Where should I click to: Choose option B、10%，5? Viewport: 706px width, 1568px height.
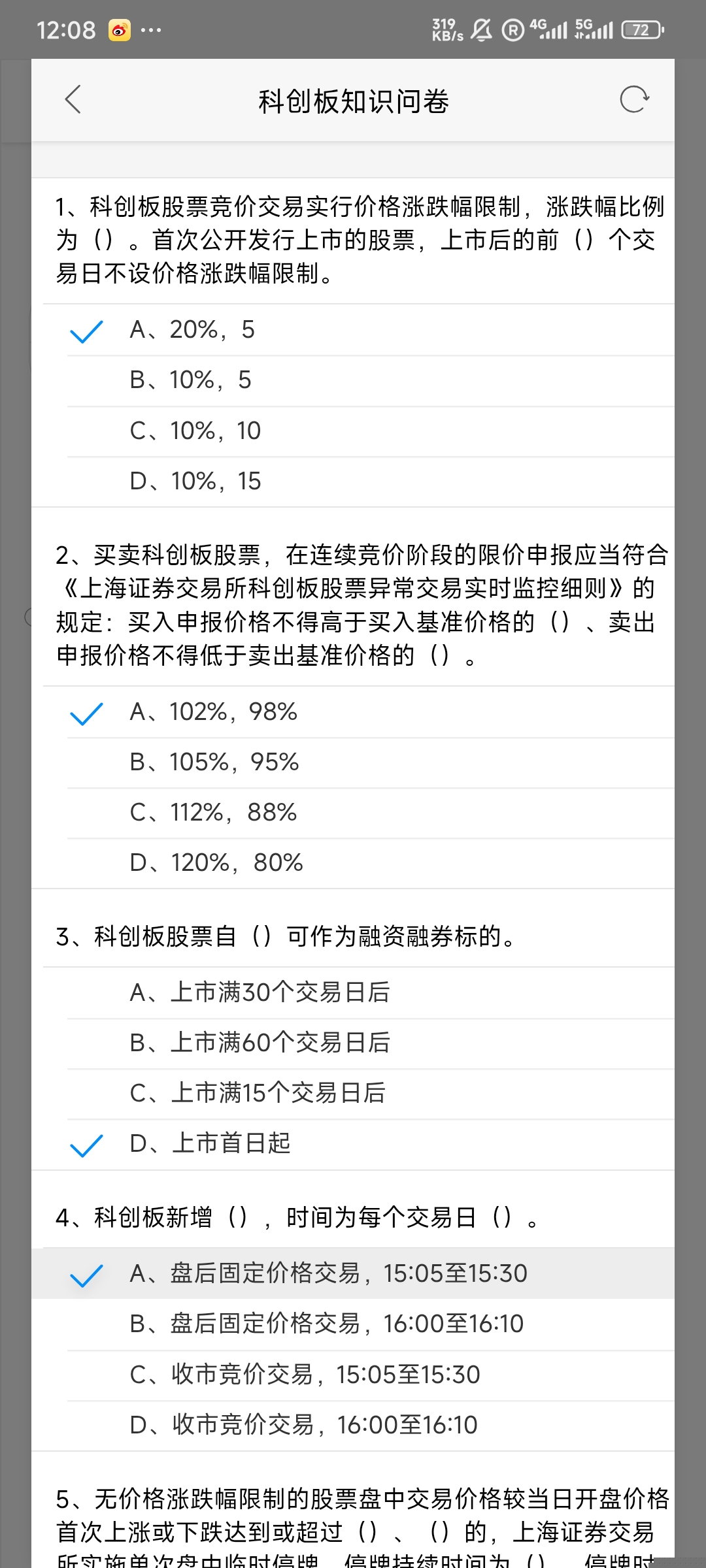[x=190, y=380]
